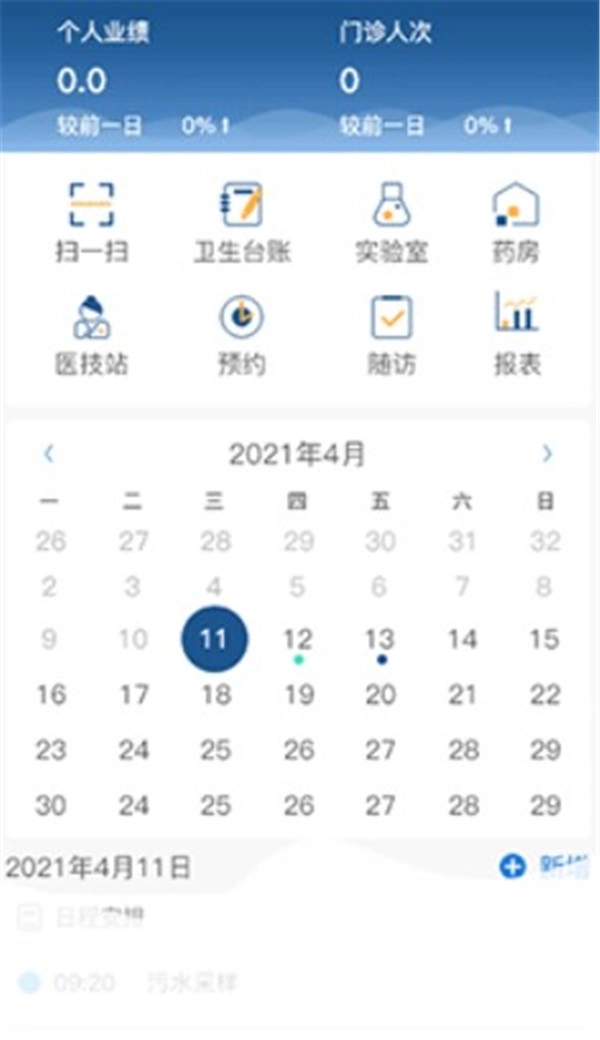Go to 药房
Image resolution: width=600 pixels, height=1040 pixels.
point(516,222)
